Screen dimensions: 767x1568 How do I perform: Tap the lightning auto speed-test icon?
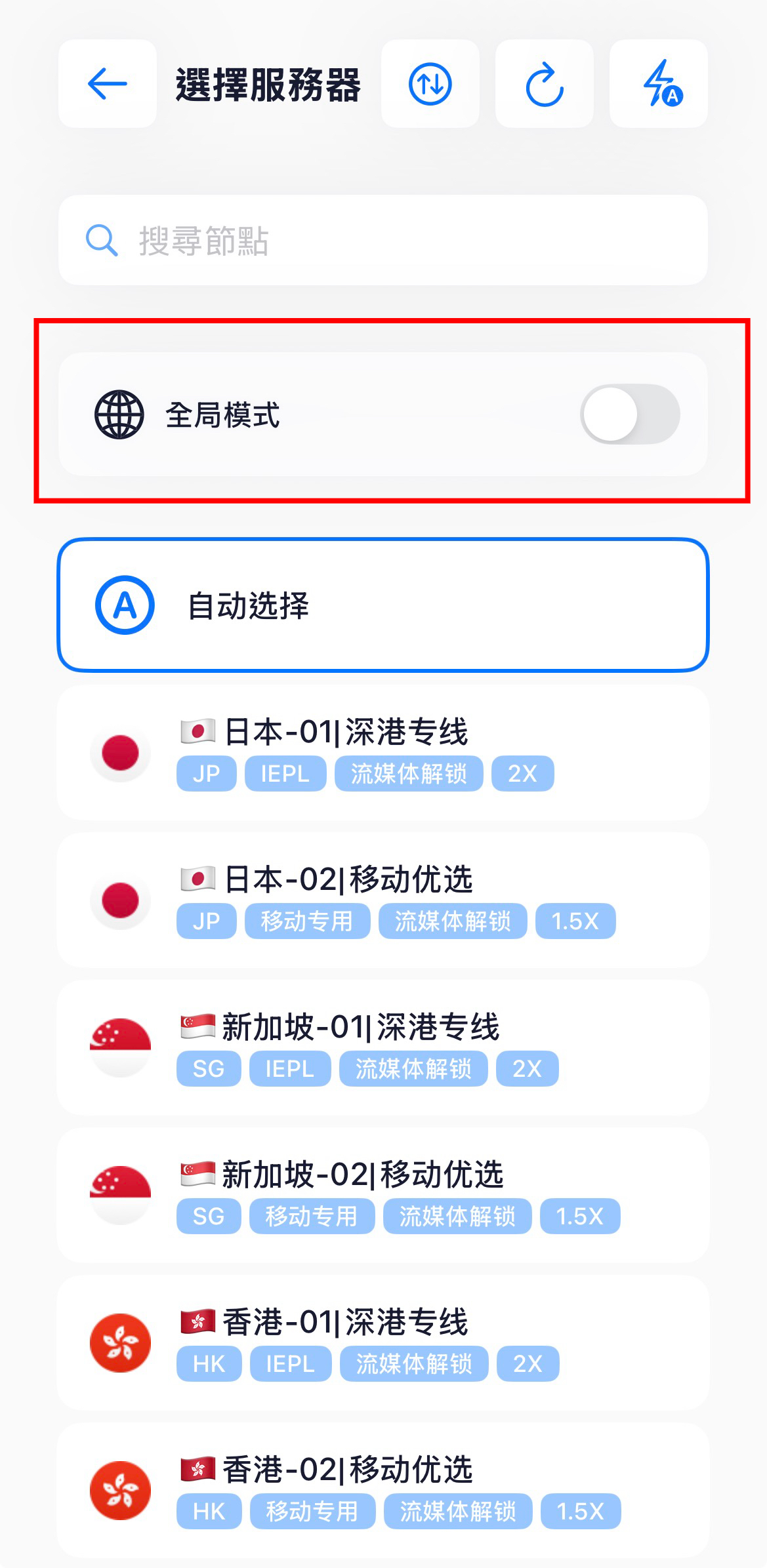659,84
